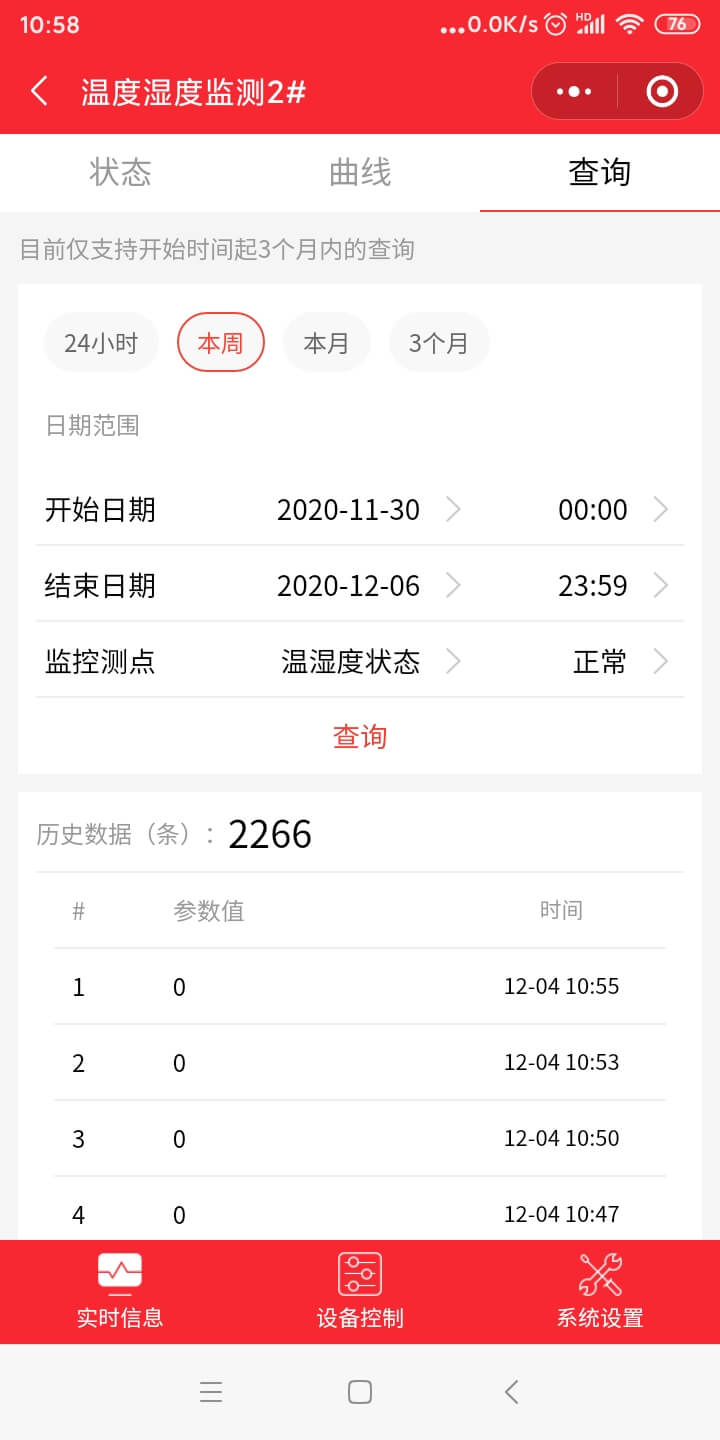Tap the Android back navigation button
Viewport: 720px width, 1440px height.
tap(510, 1391)
